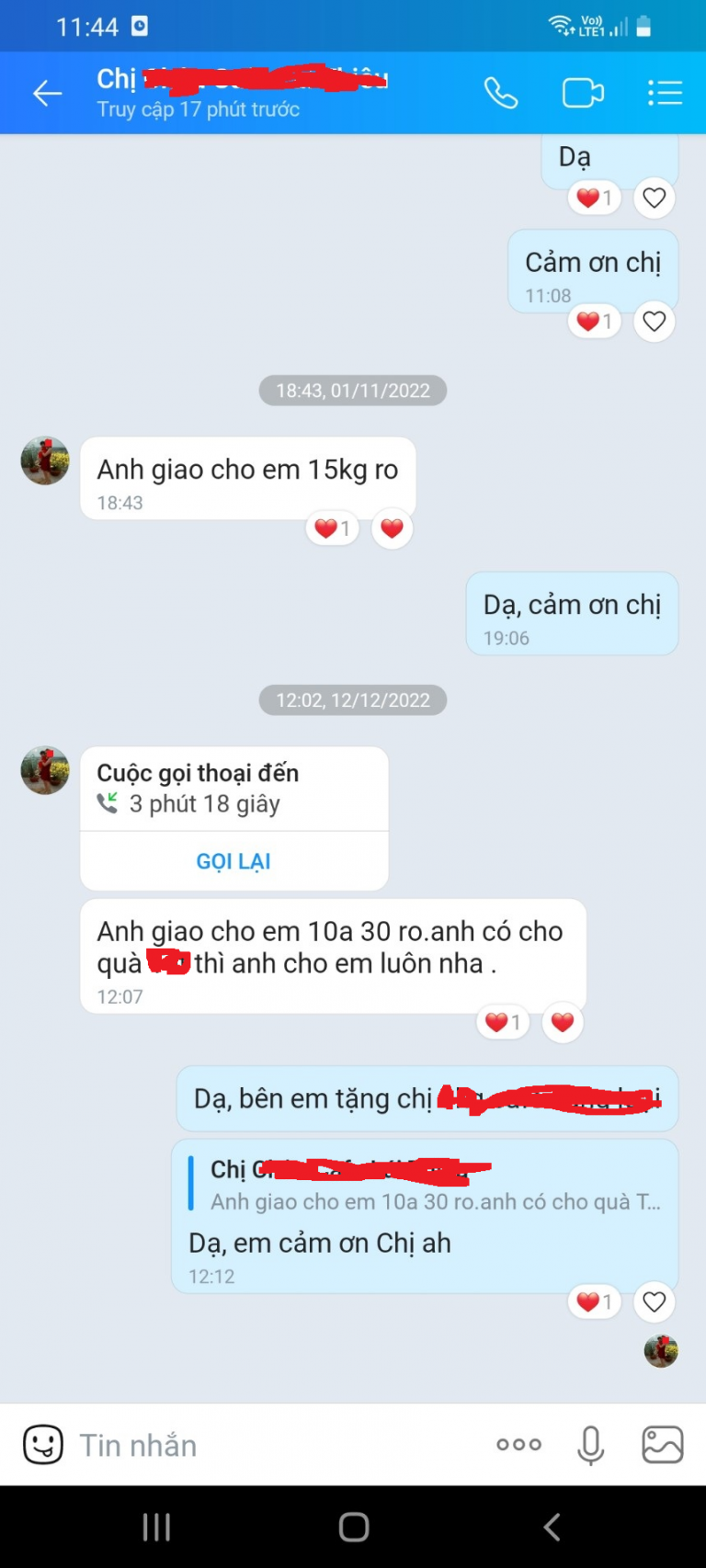Open sender's avatar next to 15kg message

tap(45, 460)
